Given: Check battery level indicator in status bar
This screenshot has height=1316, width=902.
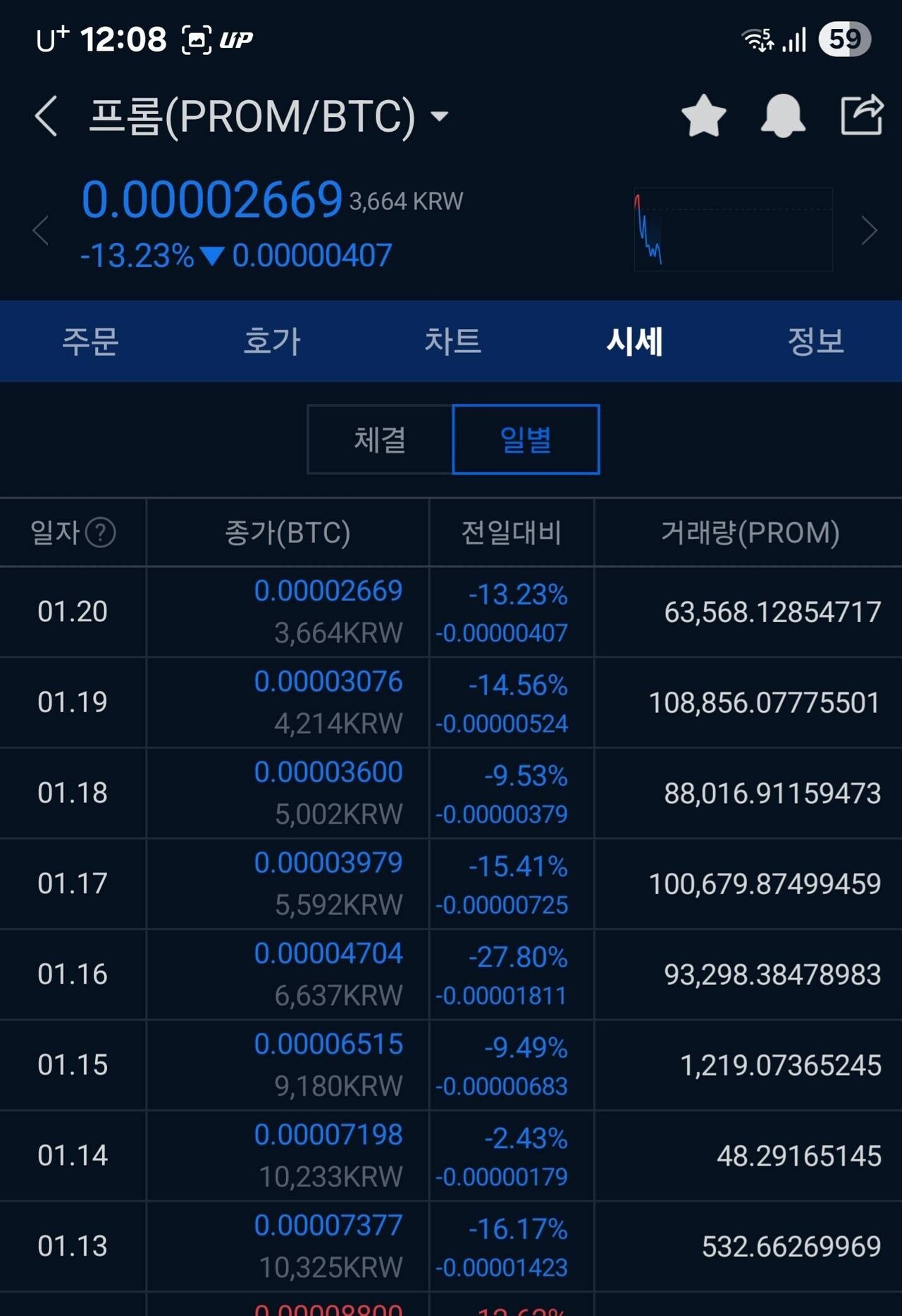Looking at the screenshot, I should click(843, 40).
